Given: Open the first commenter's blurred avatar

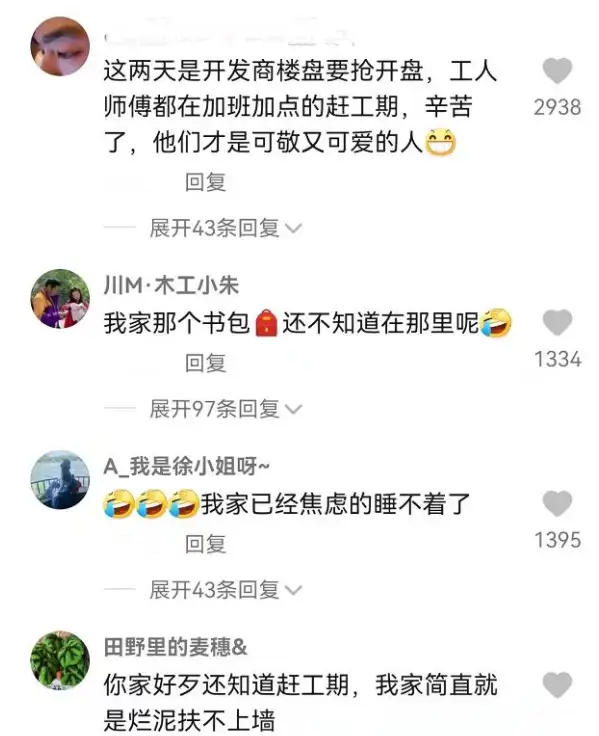Looking at the screenshot, I should click(x=60, y=46).
